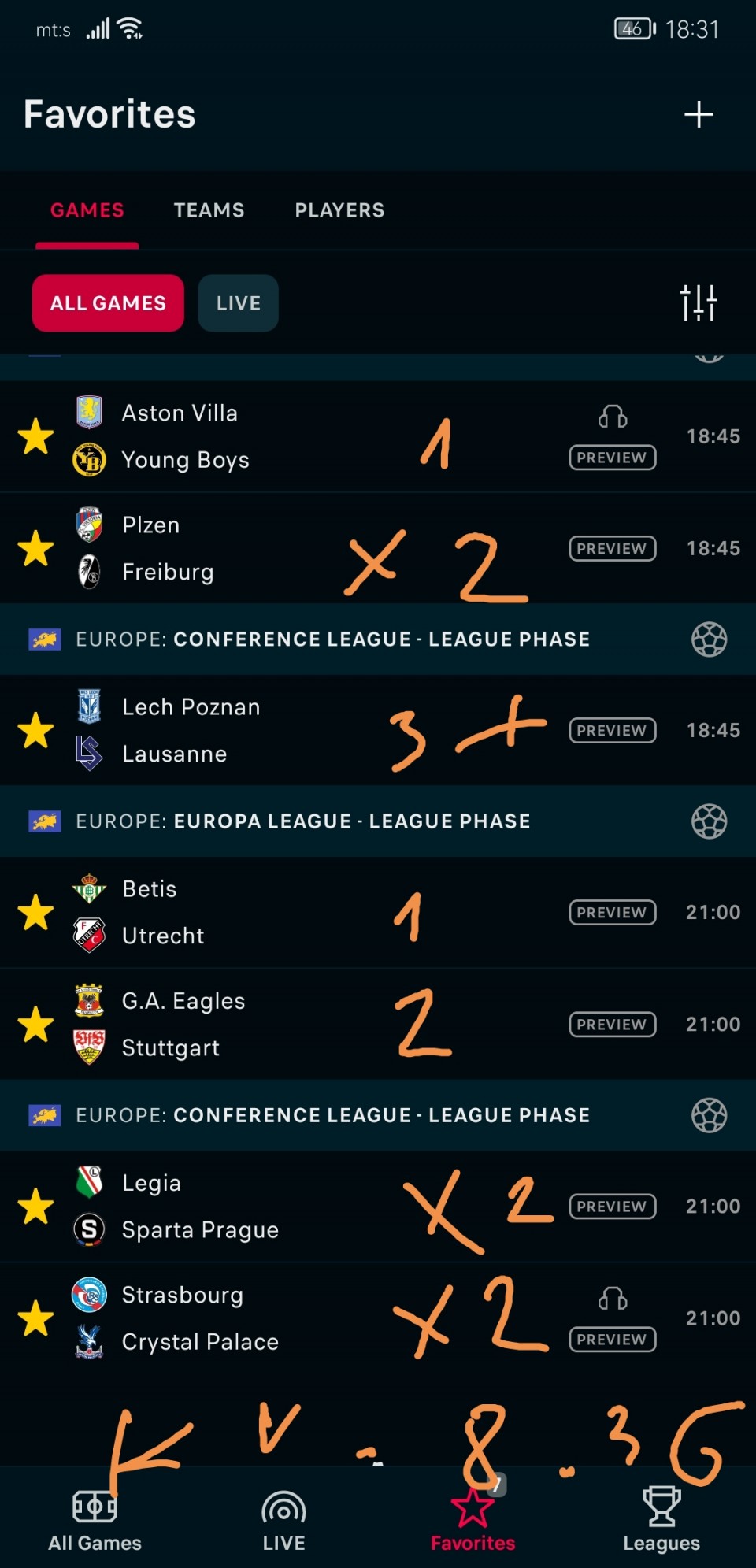View preview for Lech Poznan vs Lausanne
This screenshot has width=756, height=1568.
click(x=612, y=731)
